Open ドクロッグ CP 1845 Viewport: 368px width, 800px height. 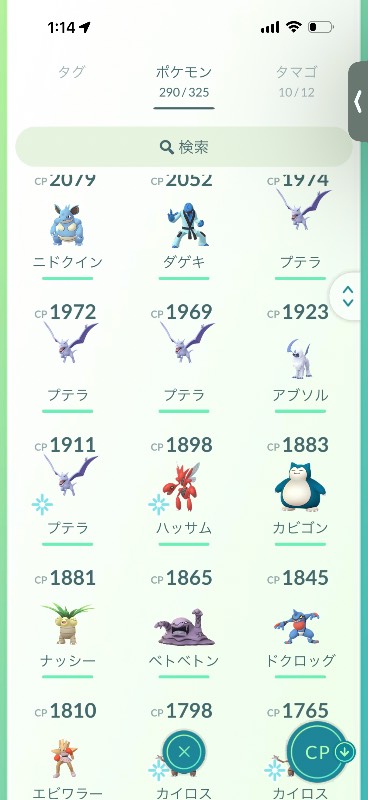pyautogui.click(x=300, y=623)
